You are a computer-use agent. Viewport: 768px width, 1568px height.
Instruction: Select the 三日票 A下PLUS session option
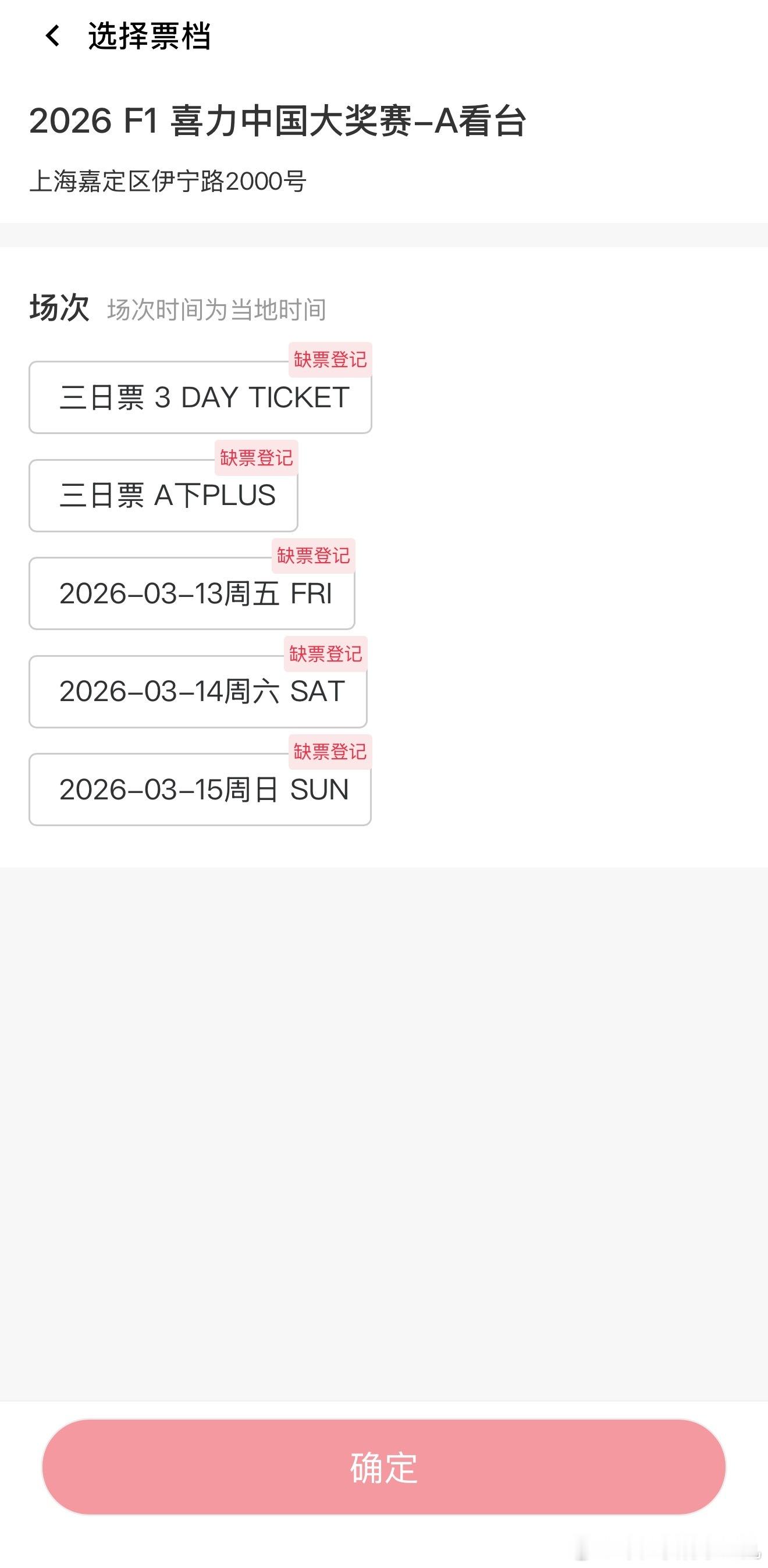coord(163,496)
